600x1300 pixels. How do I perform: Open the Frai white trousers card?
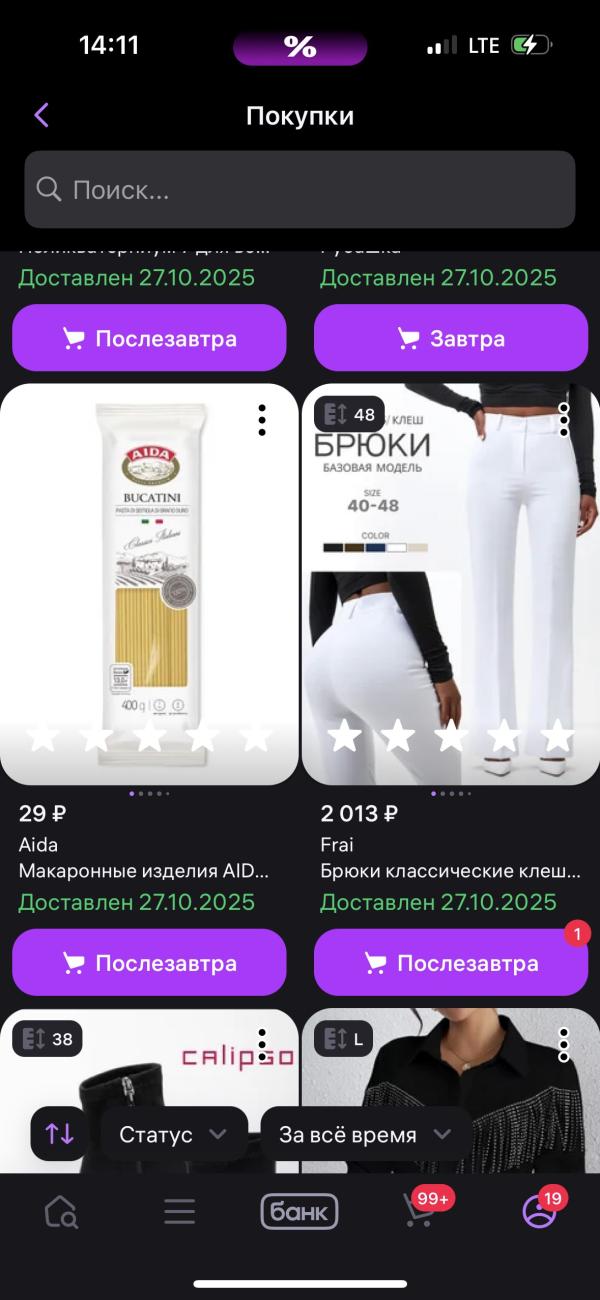[x=451, y=584]
